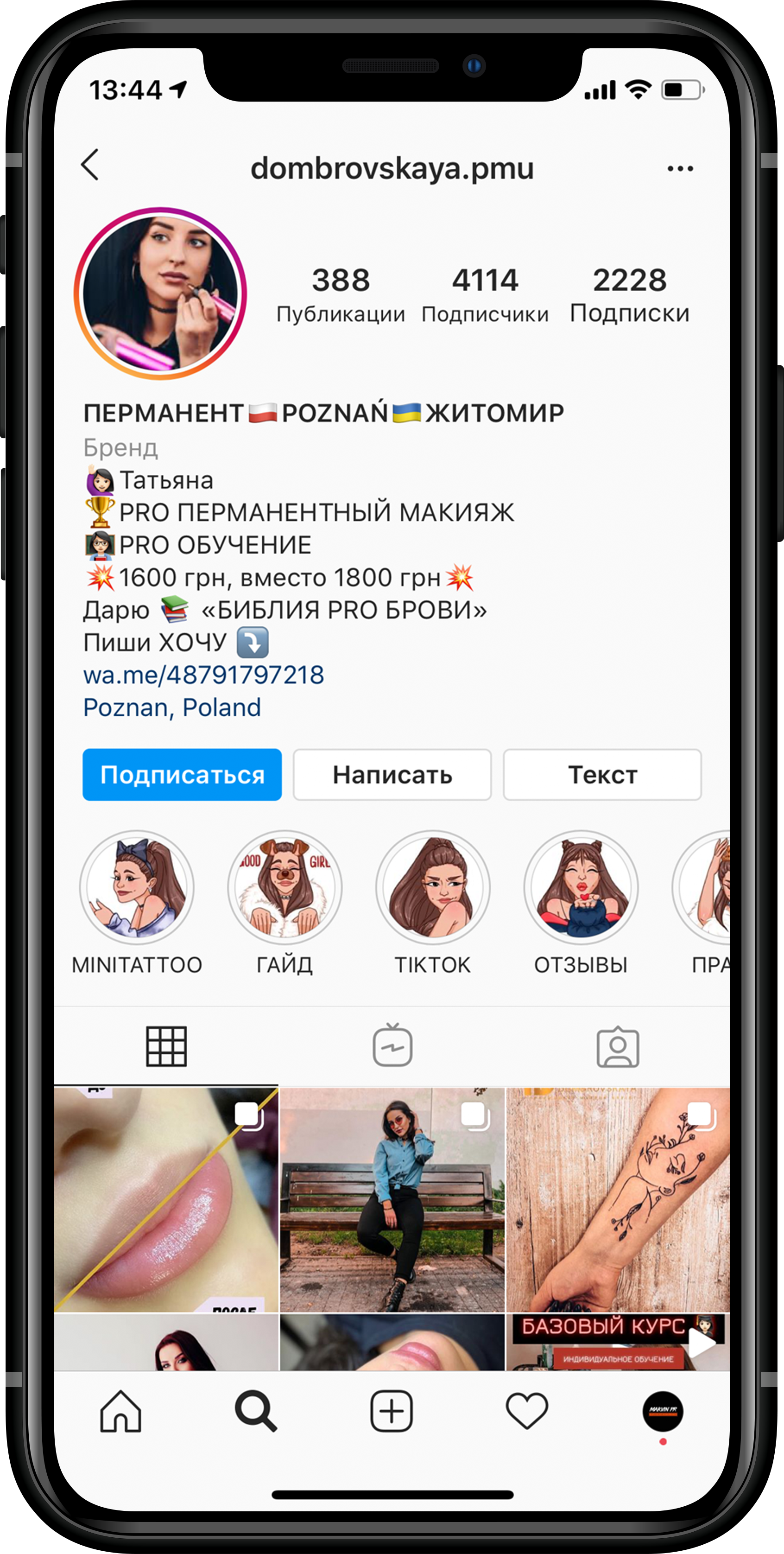Switch to the IGTV tab

point(392,1045)
